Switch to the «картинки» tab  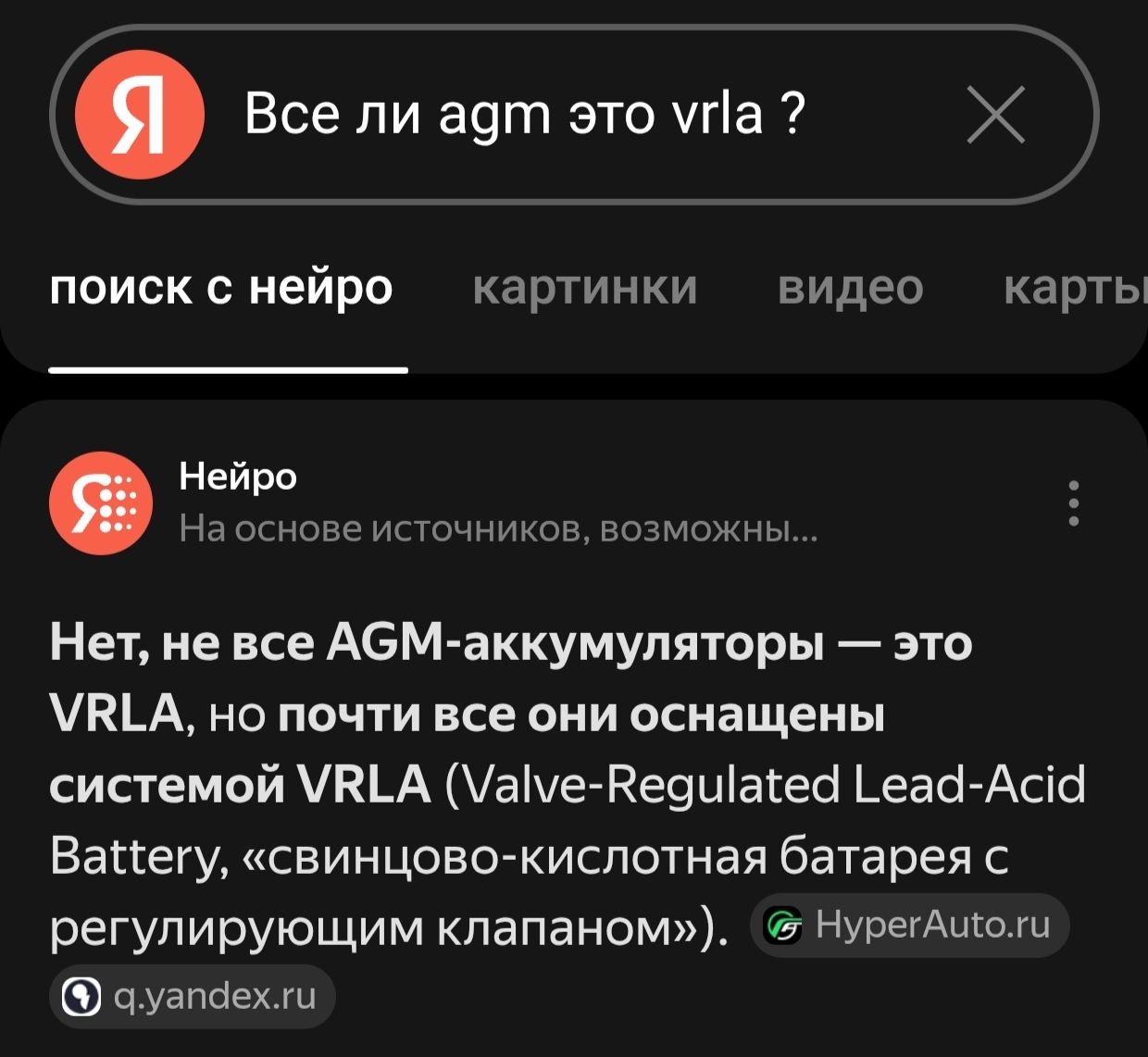[584, 287]
